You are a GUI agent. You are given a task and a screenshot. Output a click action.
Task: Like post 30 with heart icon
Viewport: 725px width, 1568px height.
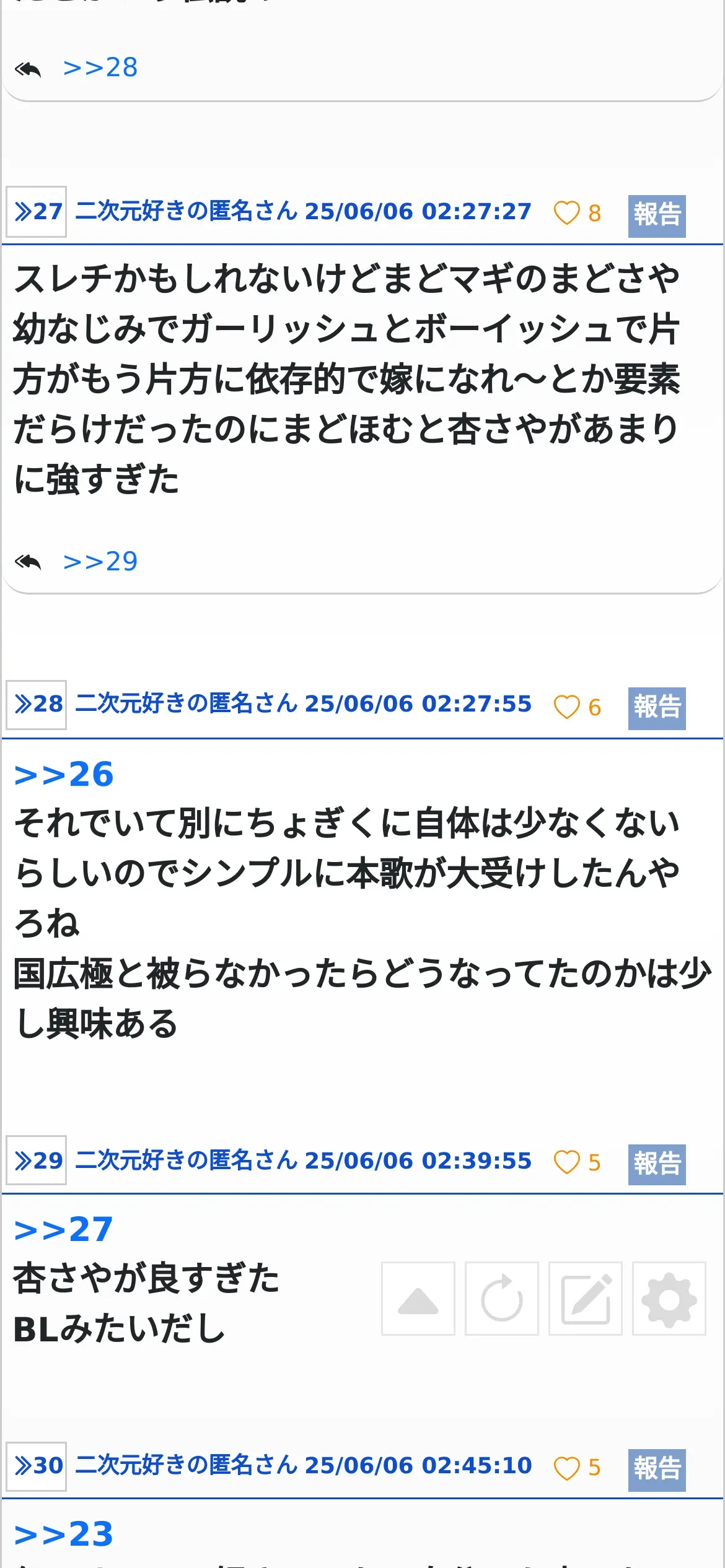[566, 1468]
